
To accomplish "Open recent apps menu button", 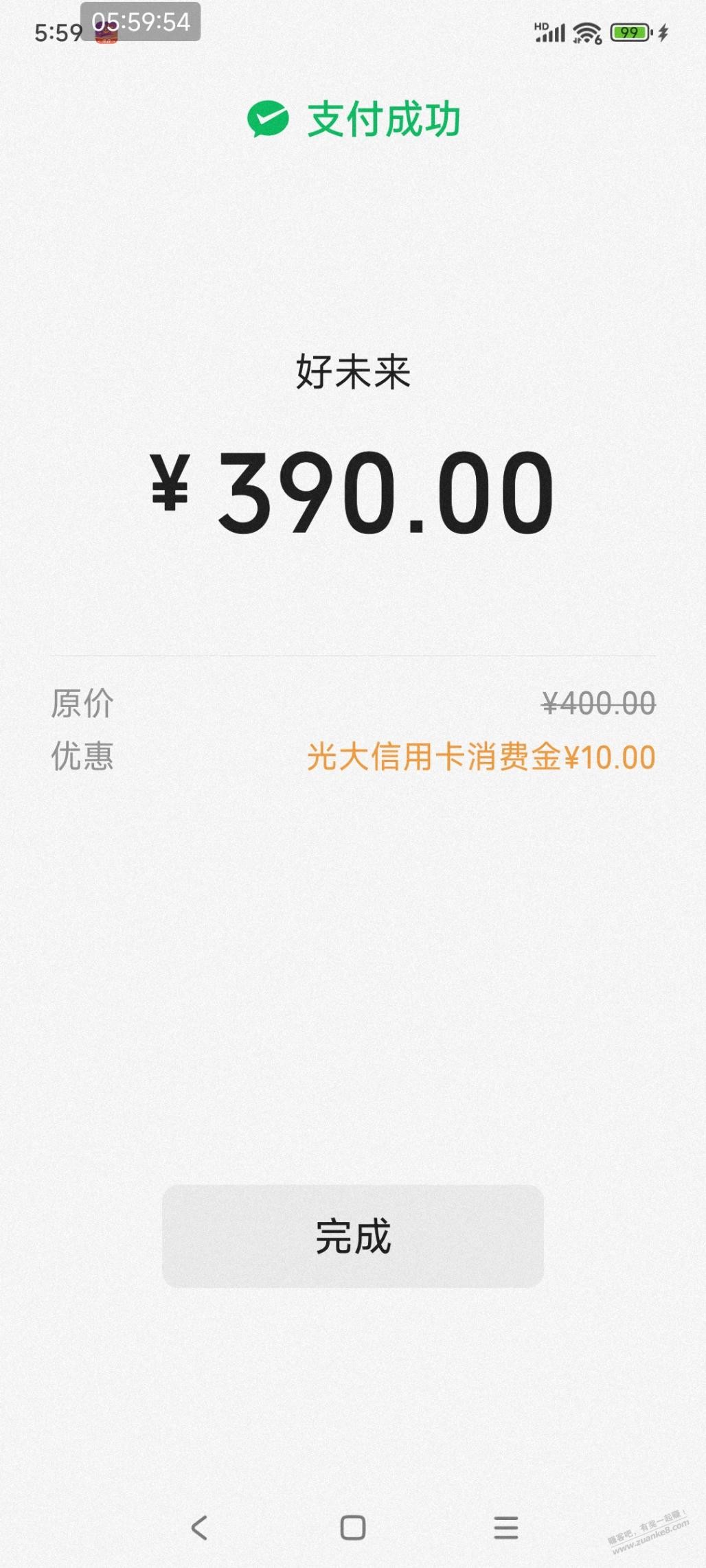I will pyautogui.click(x=506, y=1527).
